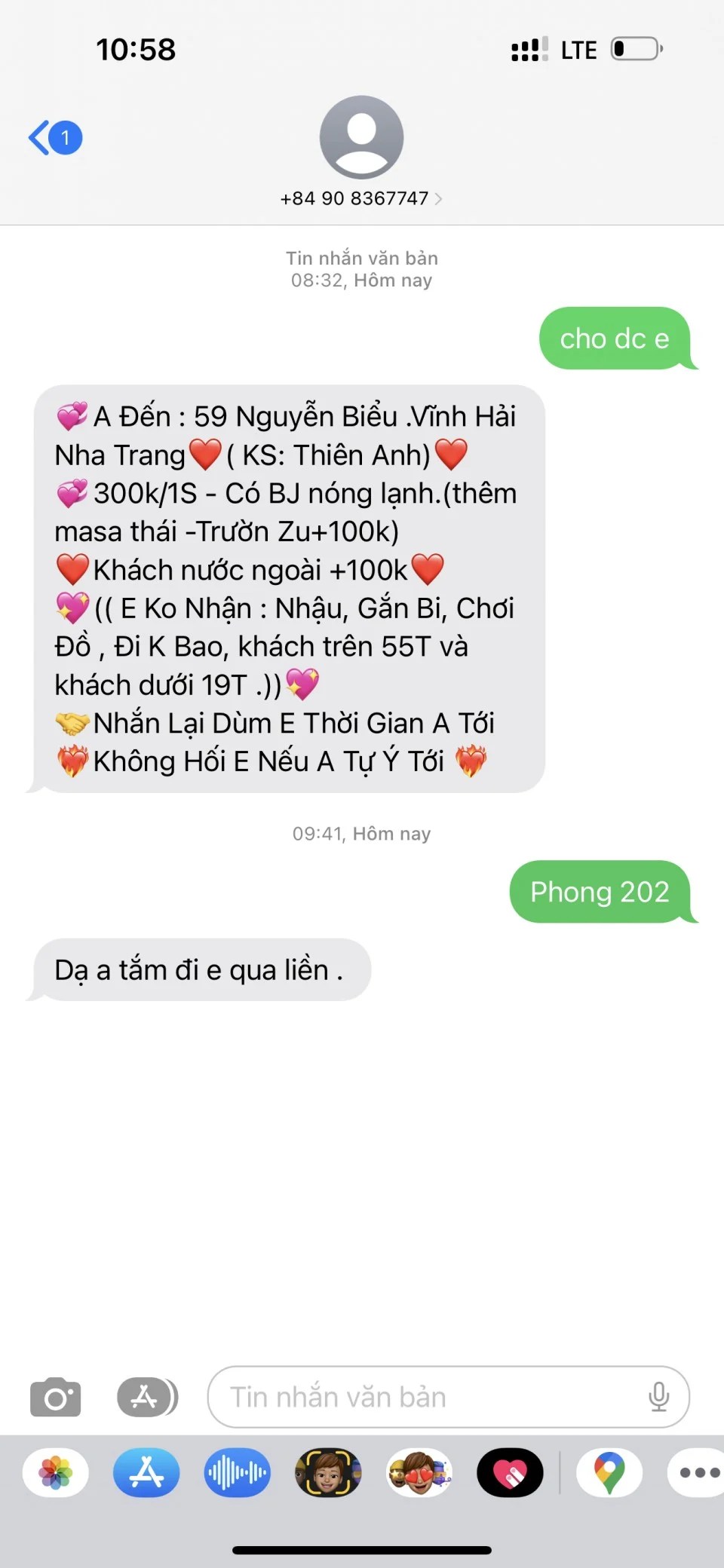Open the App Store iMessage app
This screenshot has height=1568, width=724.
coord(146,1472)
